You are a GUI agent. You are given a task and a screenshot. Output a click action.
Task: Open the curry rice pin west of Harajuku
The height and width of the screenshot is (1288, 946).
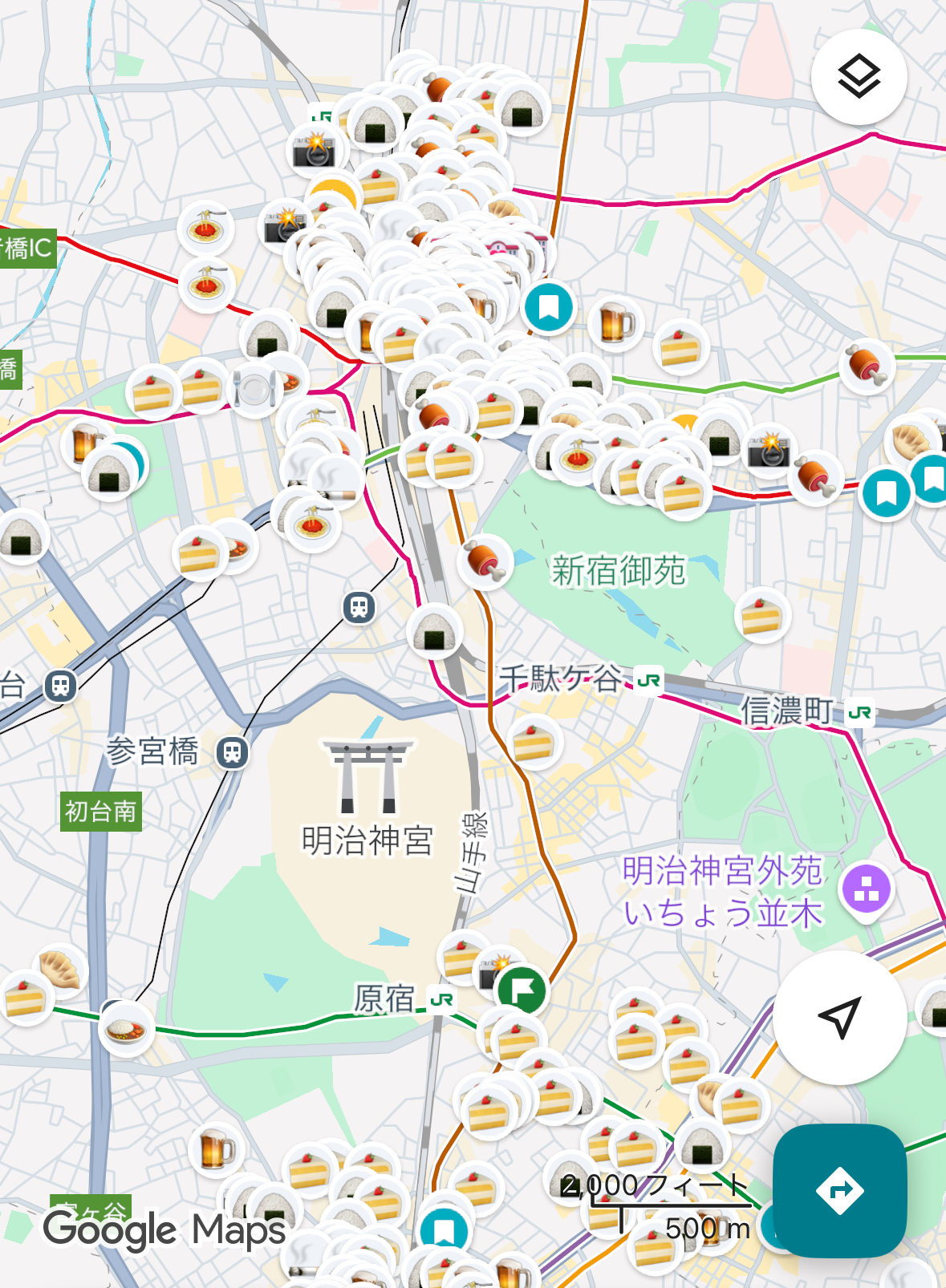[x=126, y=1027]
